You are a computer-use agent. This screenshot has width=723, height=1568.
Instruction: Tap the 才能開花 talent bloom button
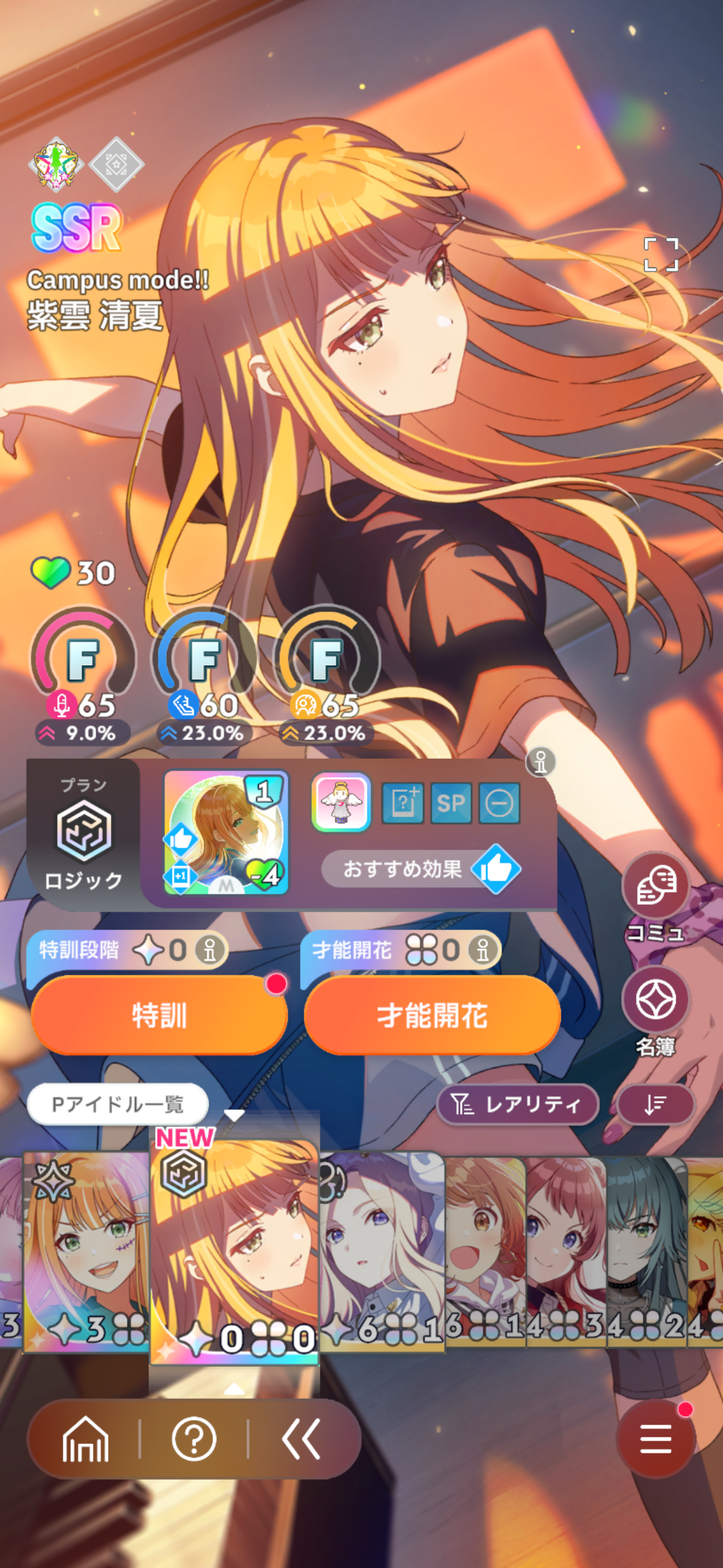(x=432, y=1015)
